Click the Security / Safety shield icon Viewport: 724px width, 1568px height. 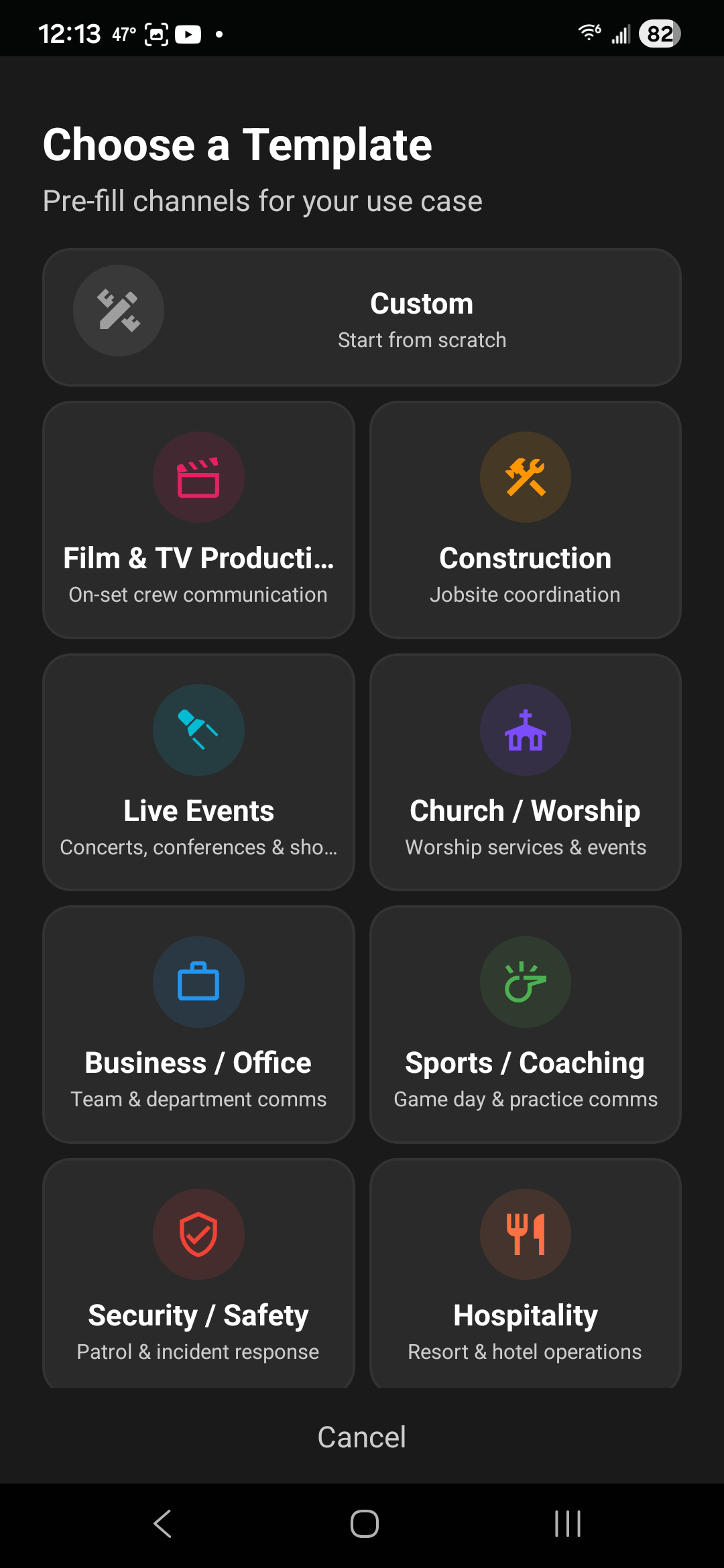198,1235
